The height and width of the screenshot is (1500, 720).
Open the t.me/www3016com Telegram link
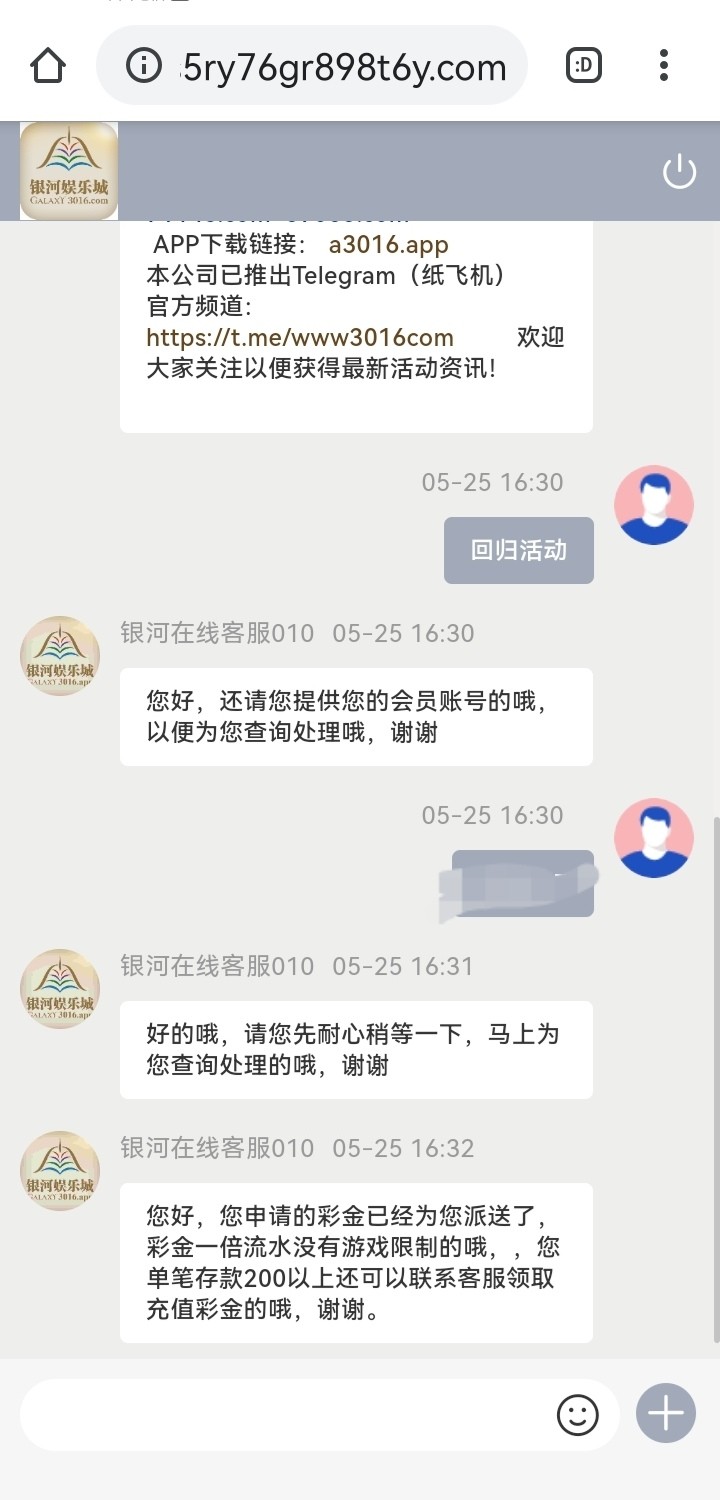click(300, 337)
